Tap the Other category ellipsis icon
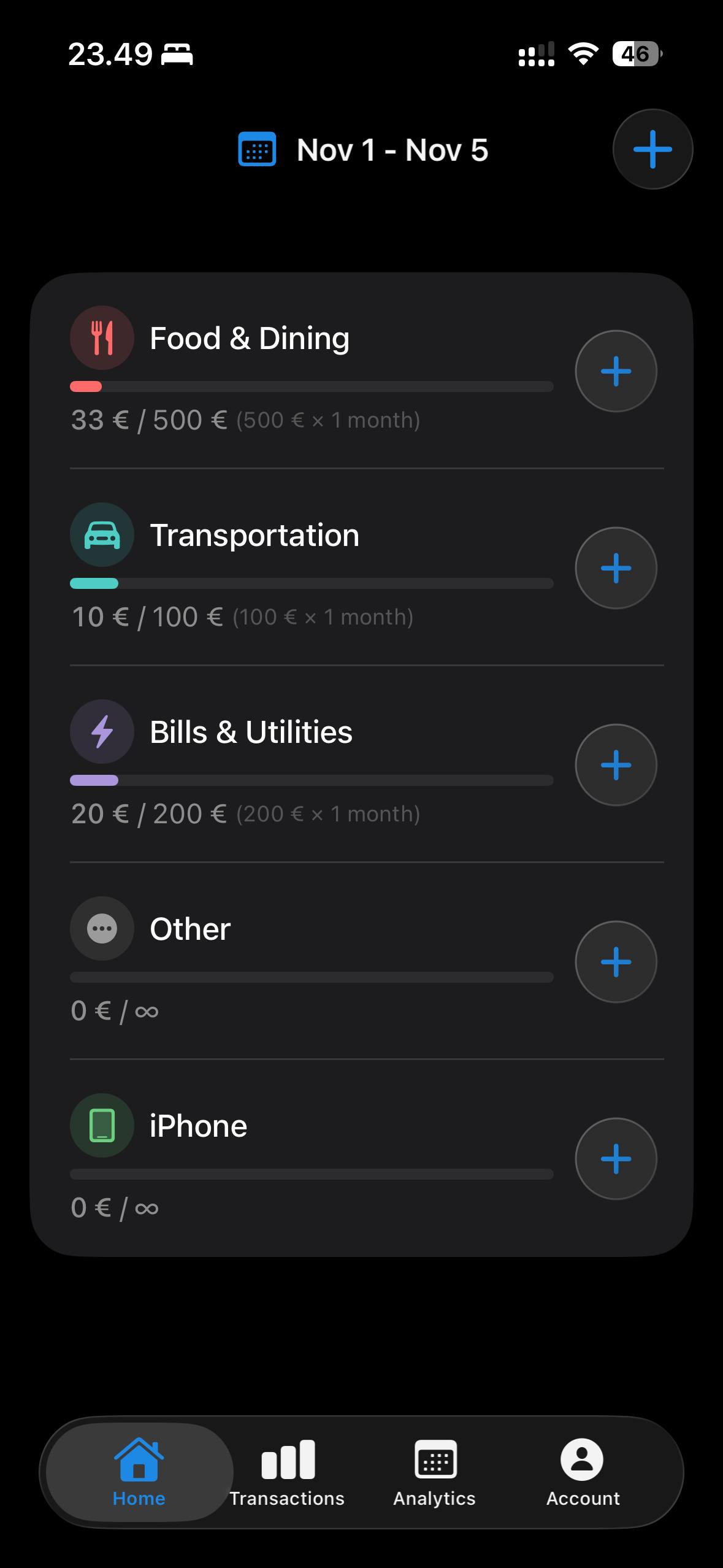723x1568 pixels. tap(101, 928)
